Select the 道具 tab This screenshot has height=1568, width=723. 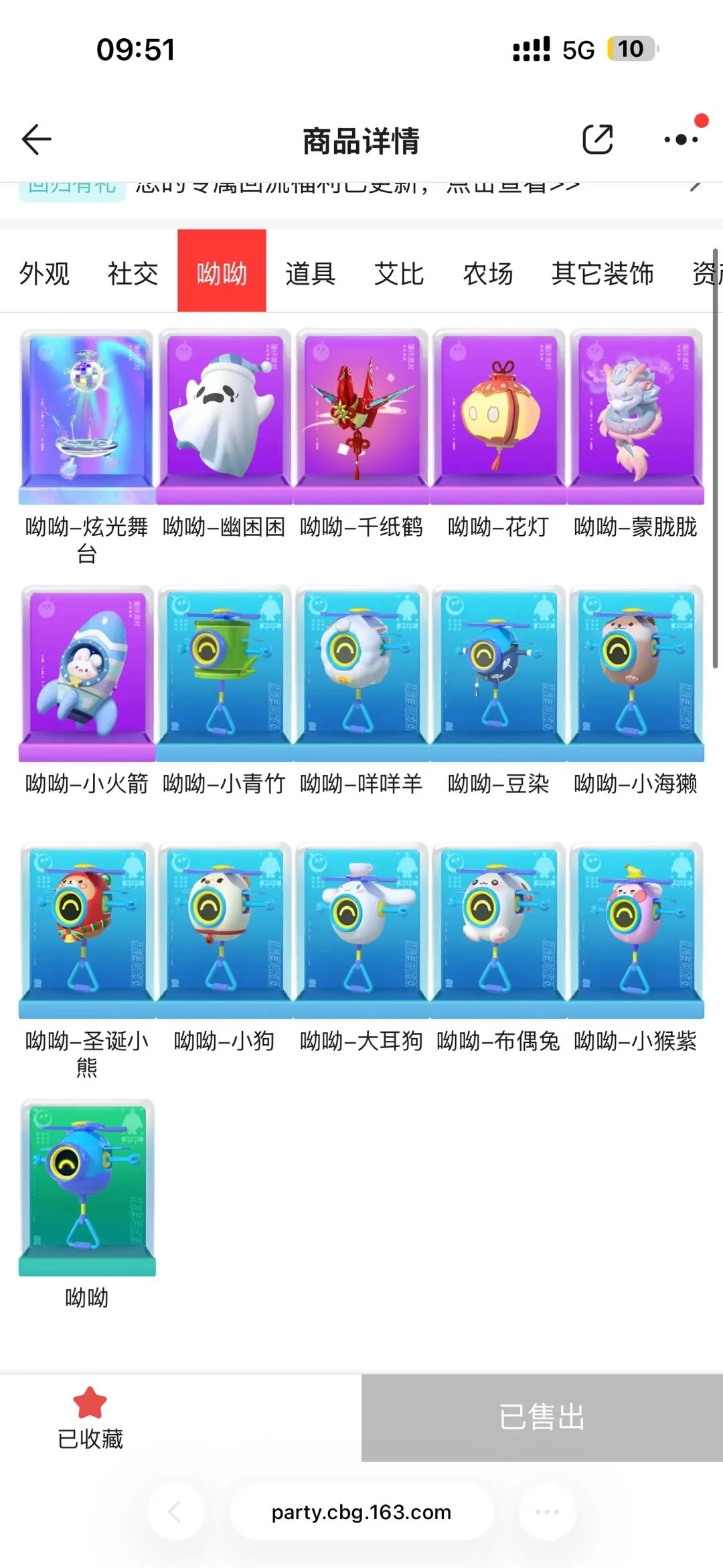(x=310, y=273)
